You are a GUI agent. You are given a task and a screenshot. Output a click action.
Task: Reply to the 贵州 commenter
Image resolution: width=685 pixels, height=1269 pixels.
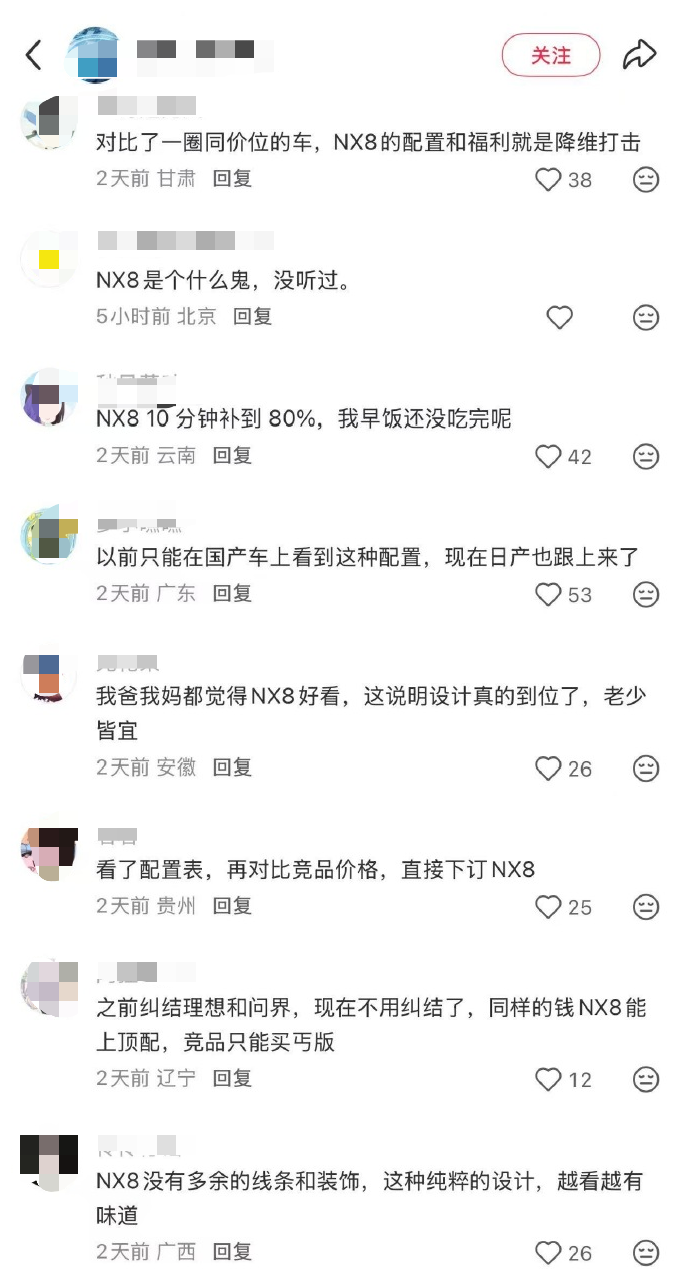(232, 906)
